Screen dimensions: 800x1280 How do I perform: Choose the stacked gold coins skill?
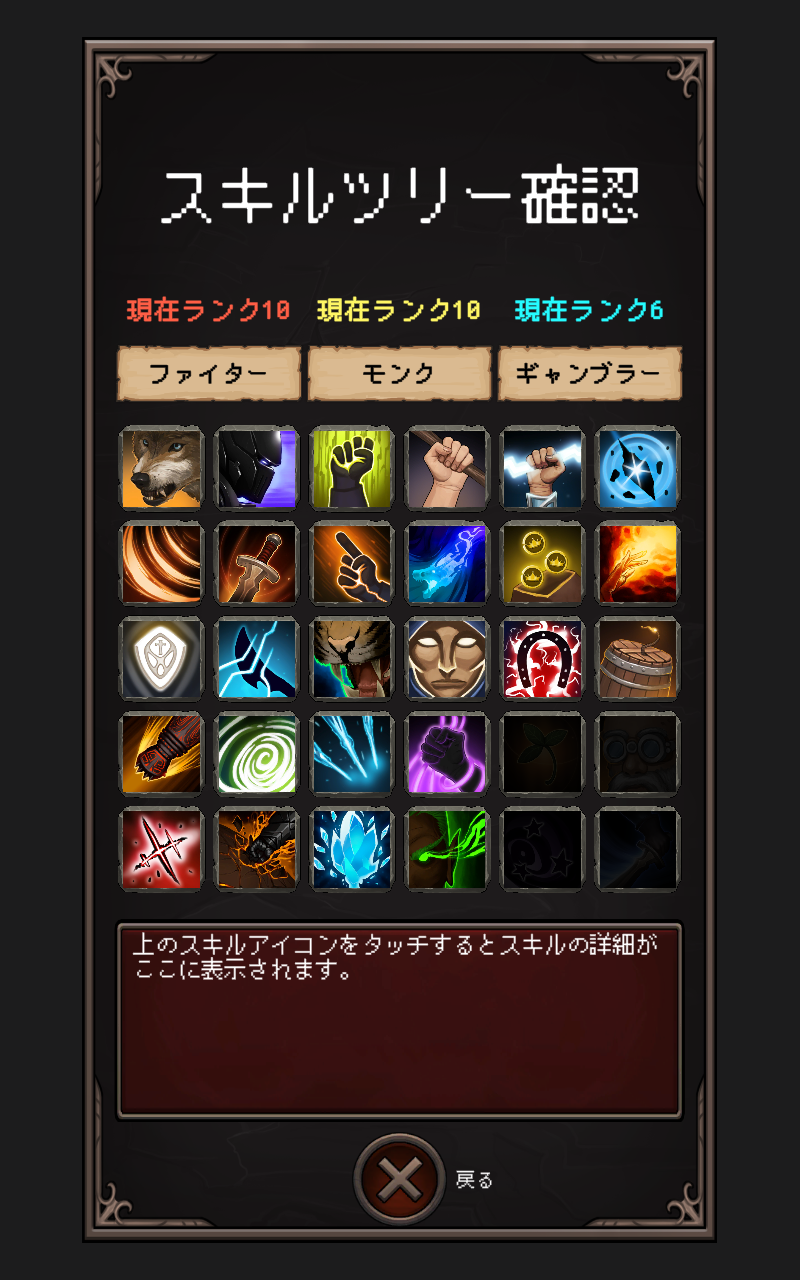(x=542, y=564)
